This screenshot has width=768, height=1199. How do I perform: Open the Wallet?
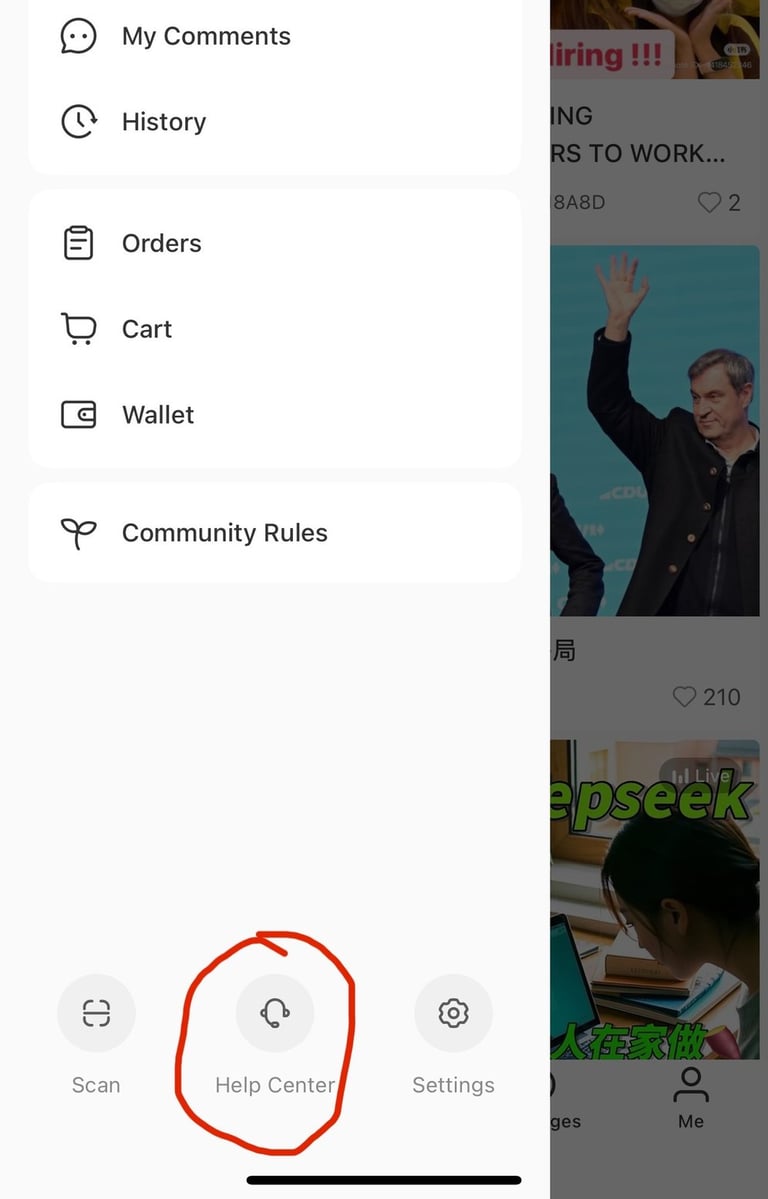[158, 415]
